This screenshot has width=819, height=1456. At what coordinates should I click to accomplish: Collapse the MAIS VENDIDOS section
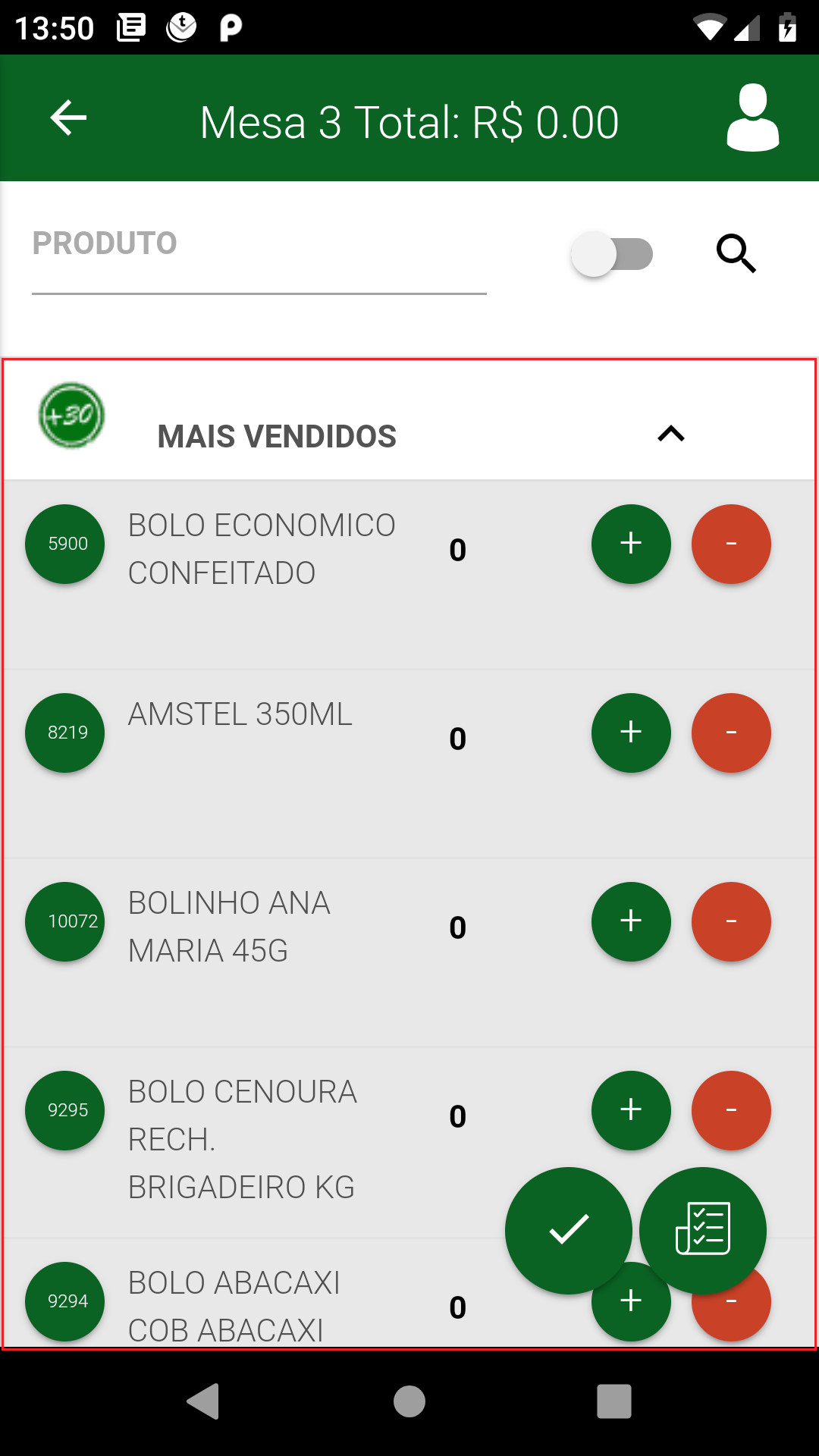coord(671,434)
